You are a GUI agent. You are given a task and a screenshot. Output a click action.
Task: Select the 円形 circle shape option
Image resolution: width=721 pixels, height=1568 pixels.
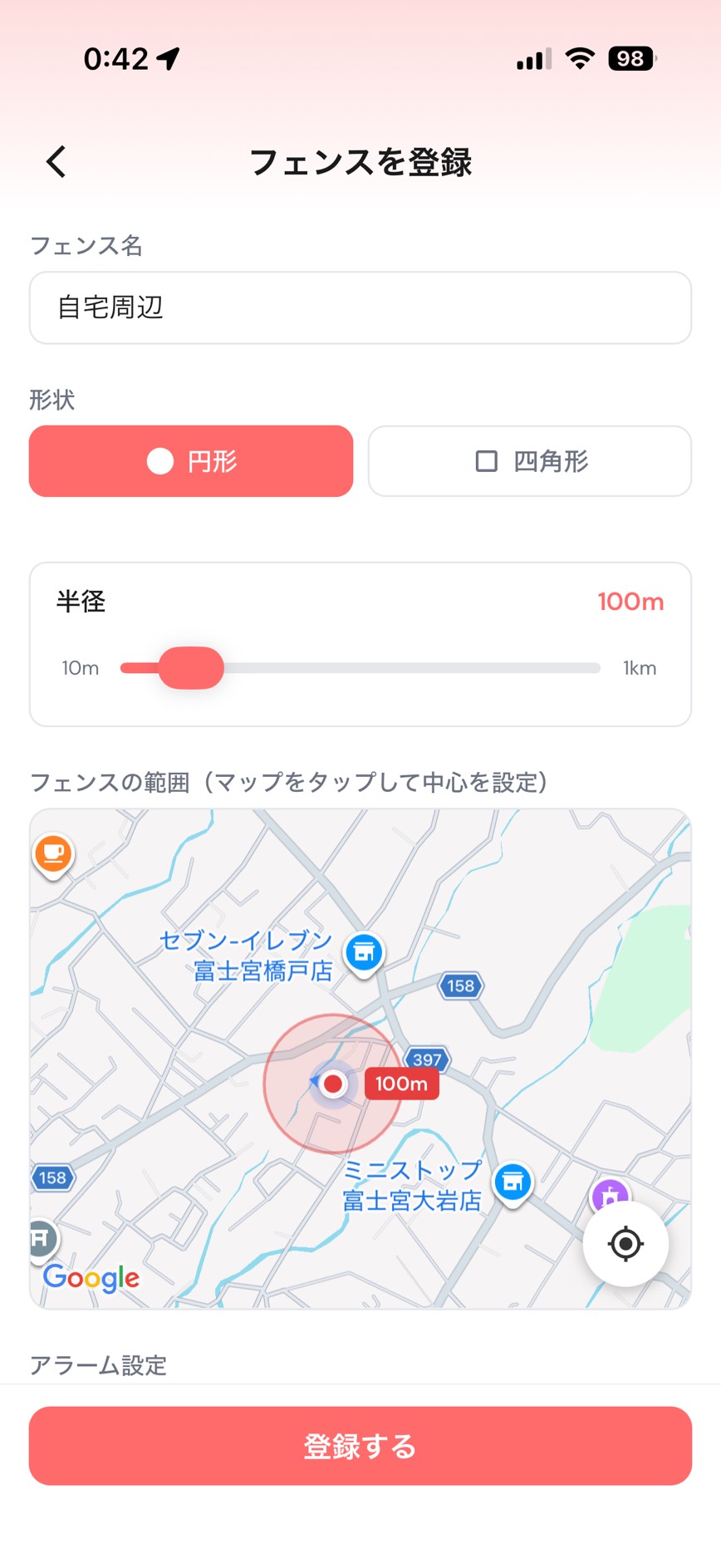coord(190,462)
